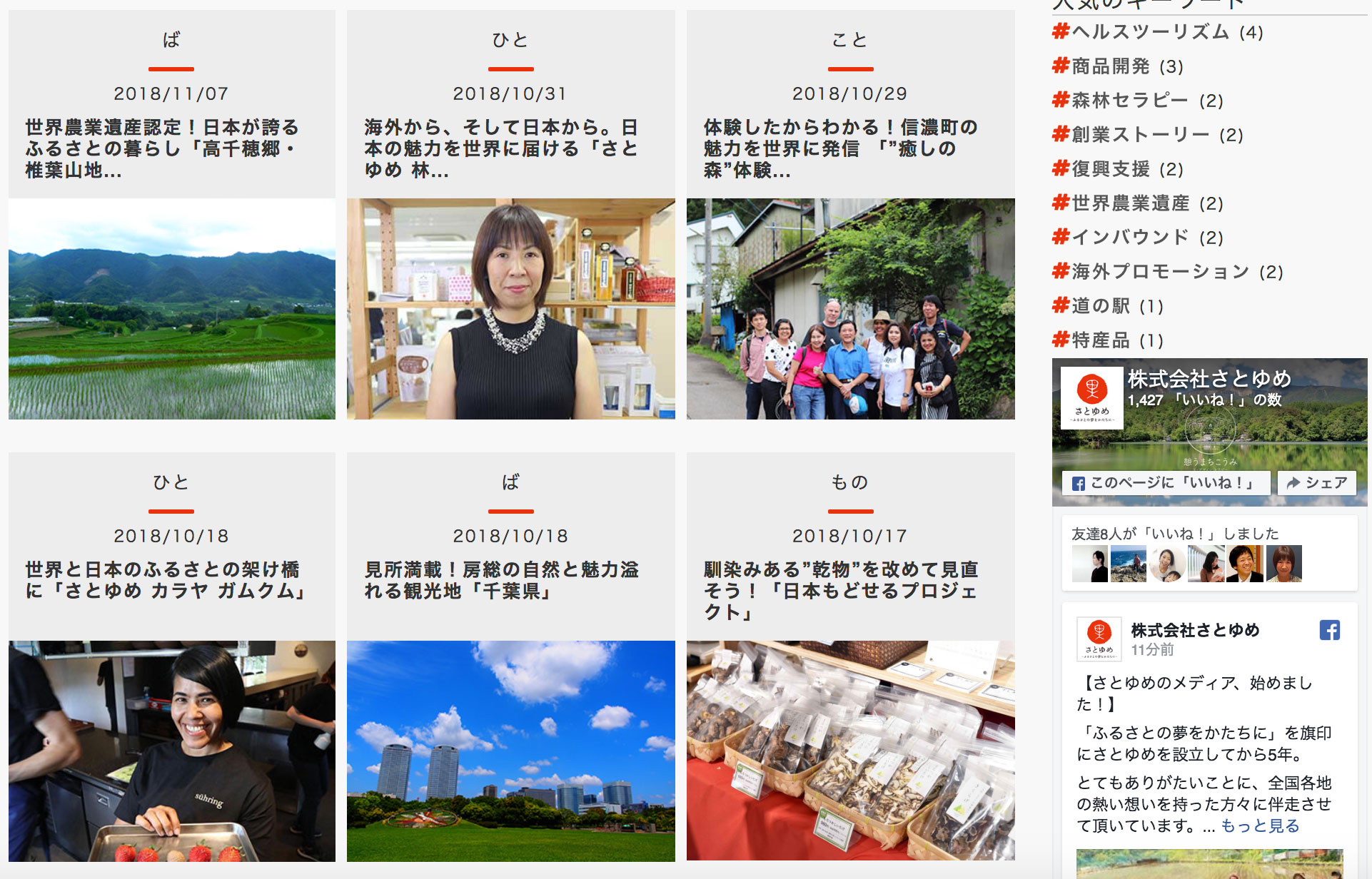1372x879 pixels.
Task: Select the #世界農業遺産 keyword
Action: 1138,203
